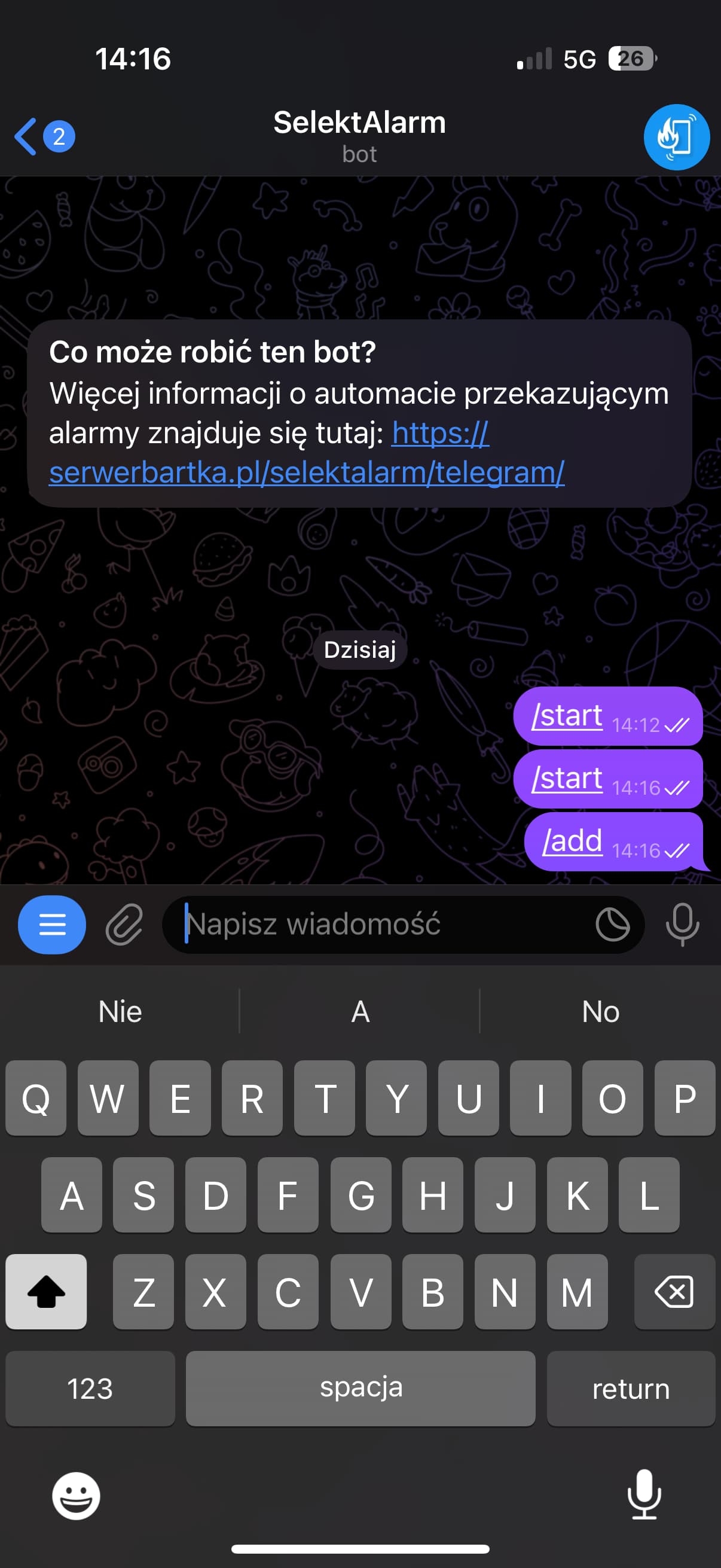This screenshot has height=1568, width=721.
Task: Tap the return key
Action: click(x=631, y=1389)
